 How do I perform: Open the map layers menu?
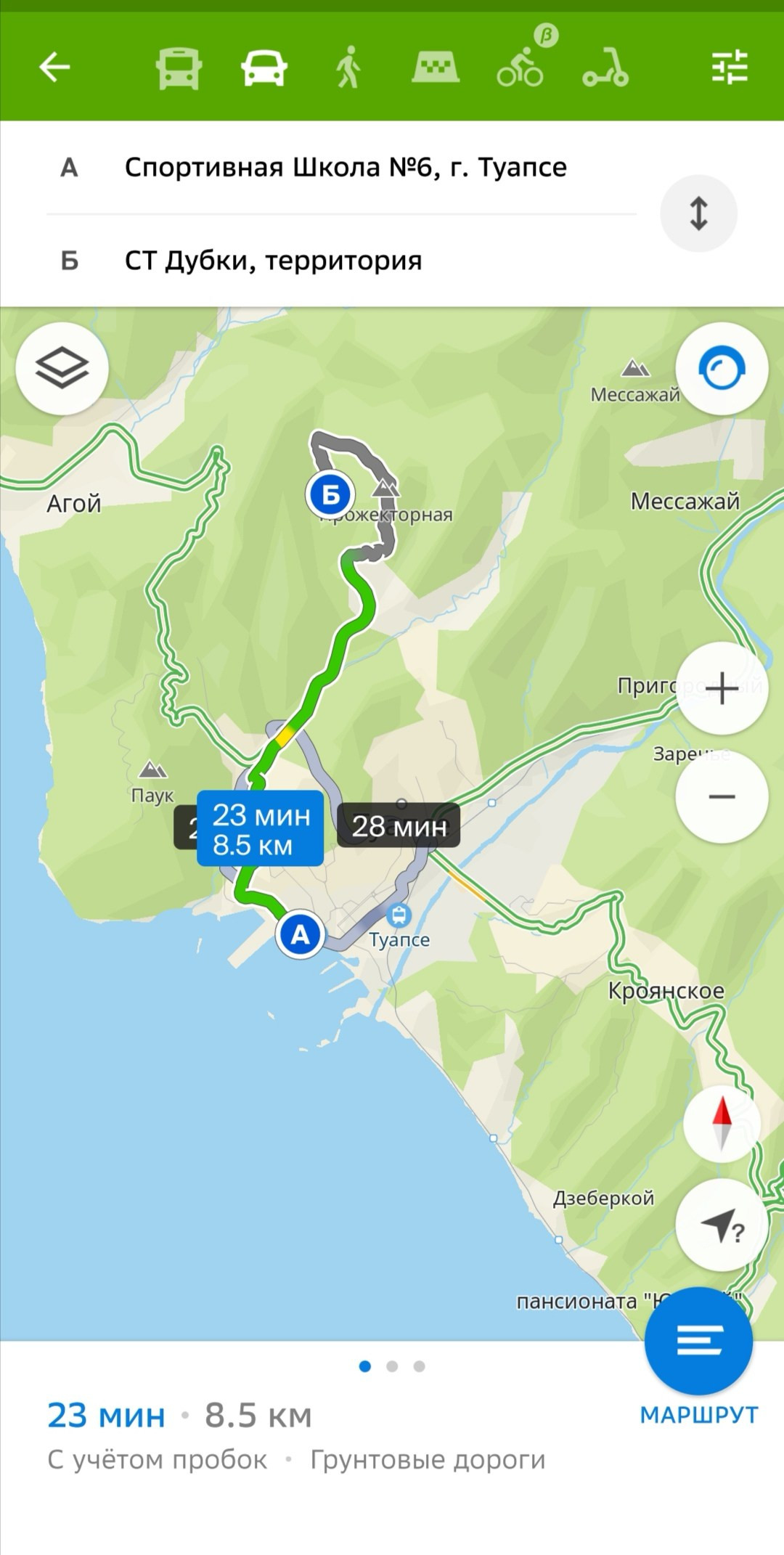coord(62,369)
